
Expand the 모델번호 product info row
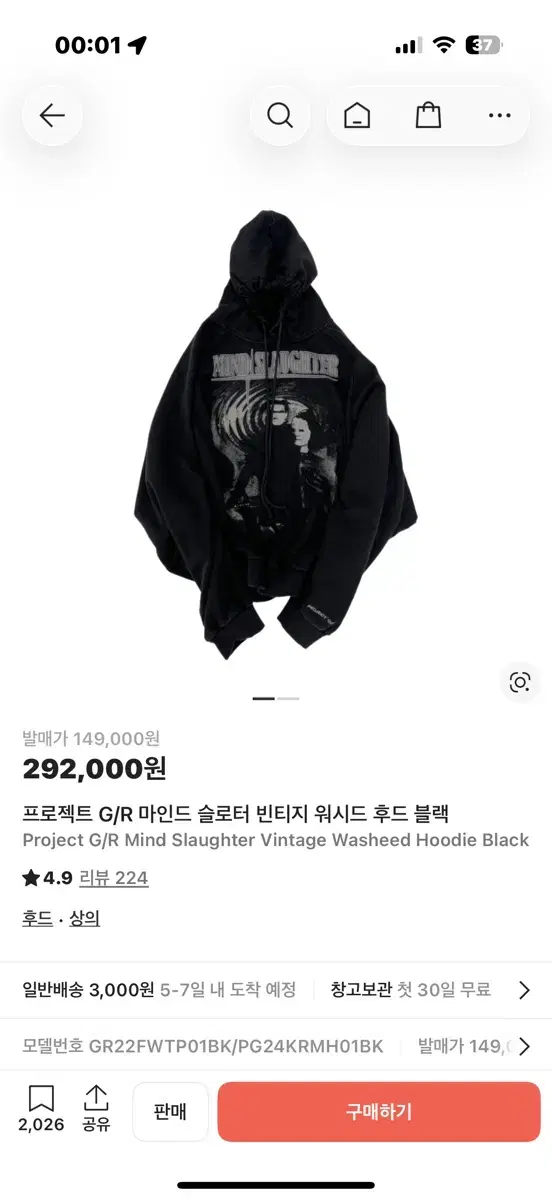(276, 1046)
